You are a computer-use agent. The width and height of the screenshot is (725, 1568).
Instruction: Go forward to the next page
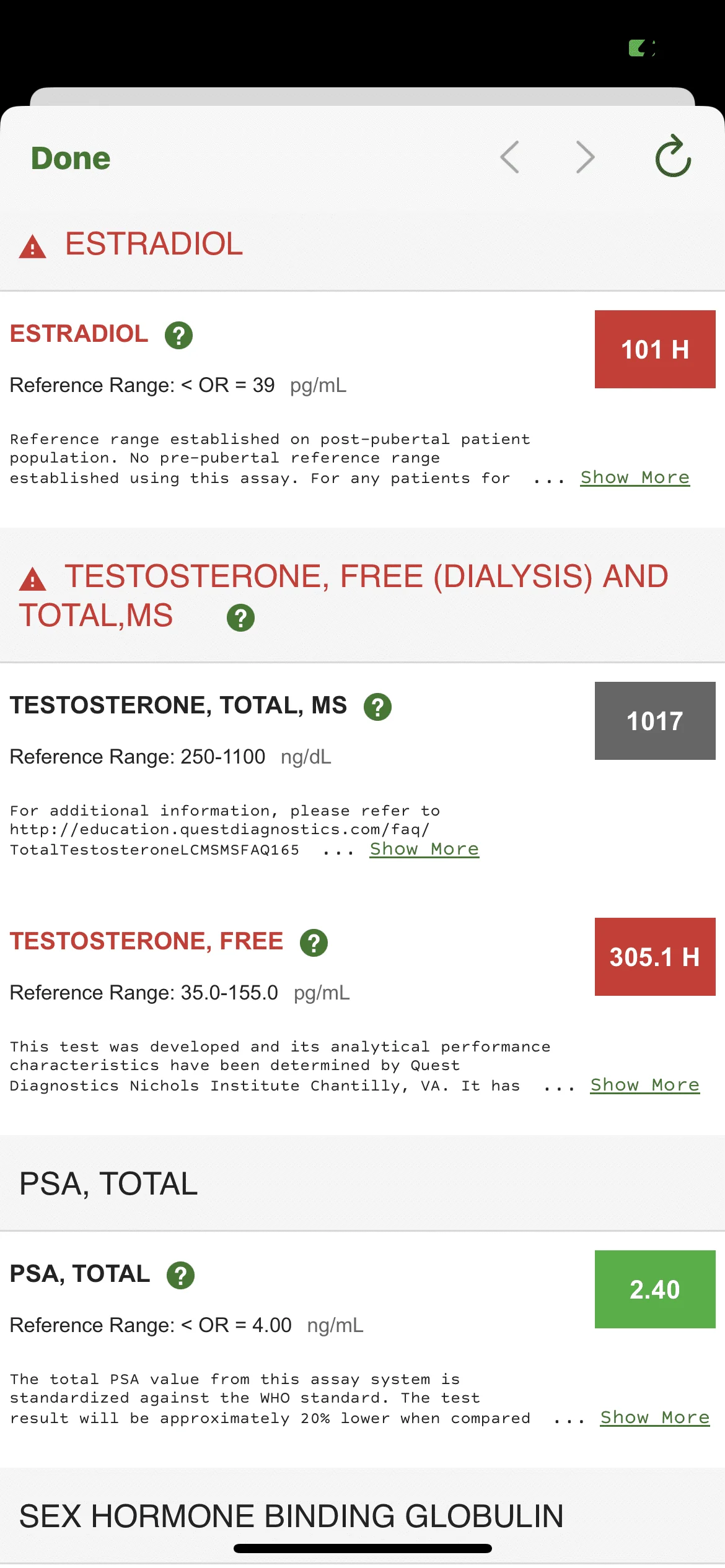click(x=585, y=157)
